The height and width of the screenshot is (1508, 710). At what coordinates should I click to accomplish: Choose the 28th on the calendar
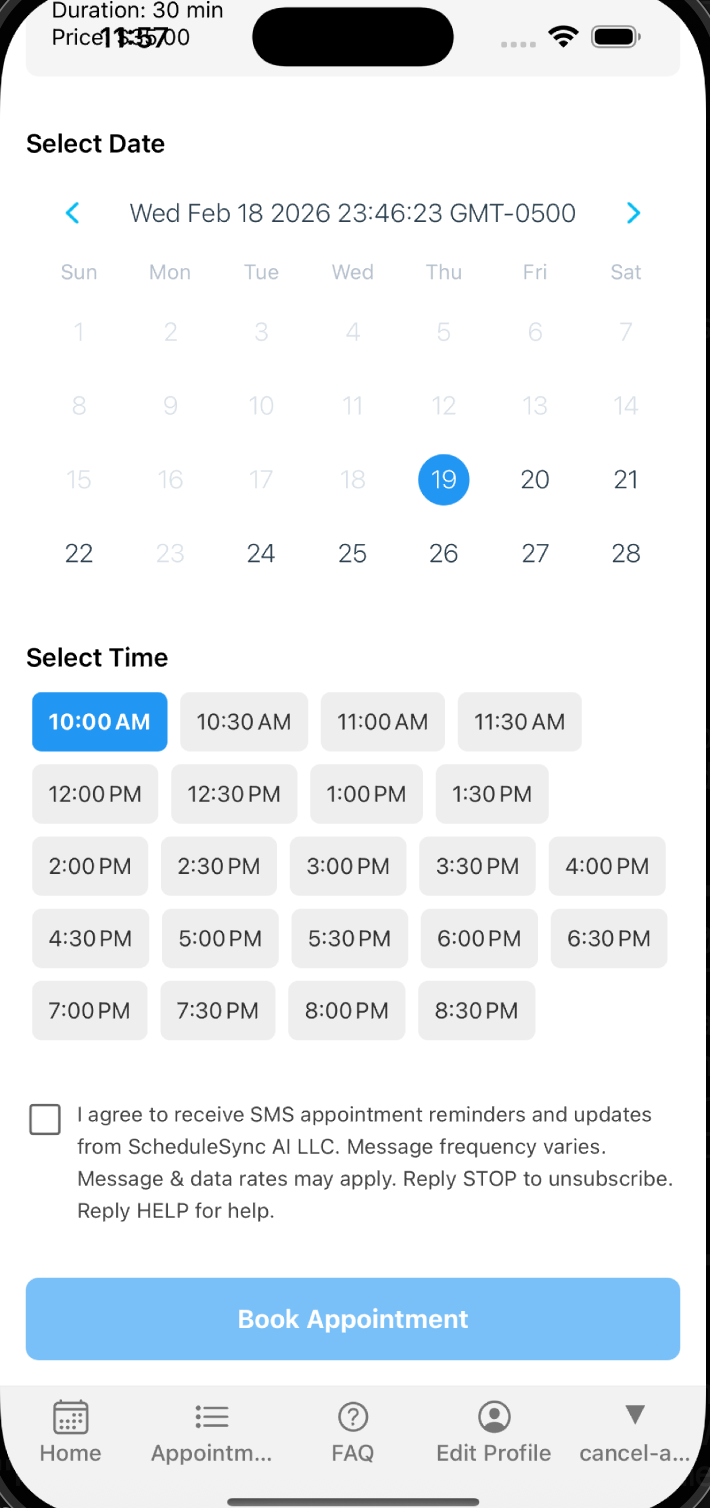626,554
